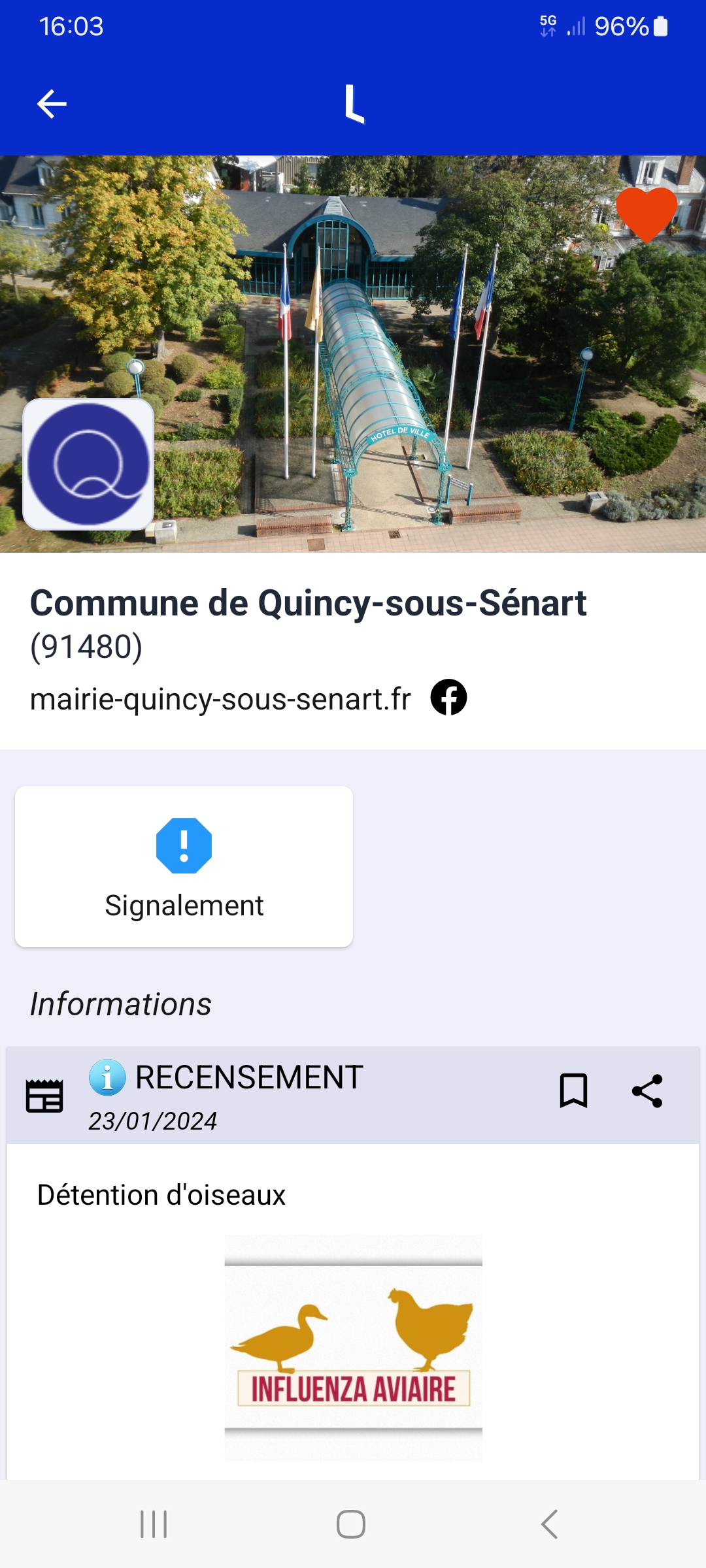The width and height of the screenshot is (706, 1568).
Task: Toggle the heart to unfavorite the commune
Action: pyautogui.click(x=646, y=214)
